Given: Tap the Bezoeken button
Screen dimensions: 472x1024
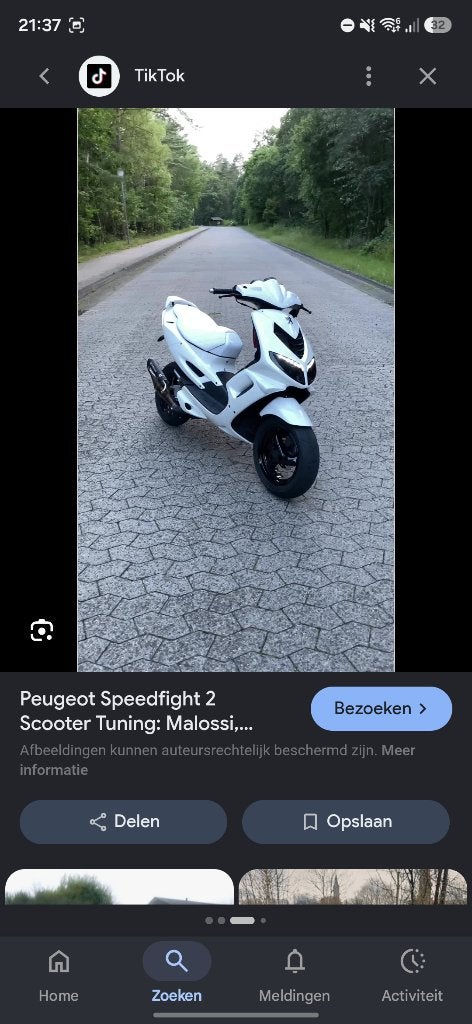Looking at the screenshot, I should tap(381, 709).
